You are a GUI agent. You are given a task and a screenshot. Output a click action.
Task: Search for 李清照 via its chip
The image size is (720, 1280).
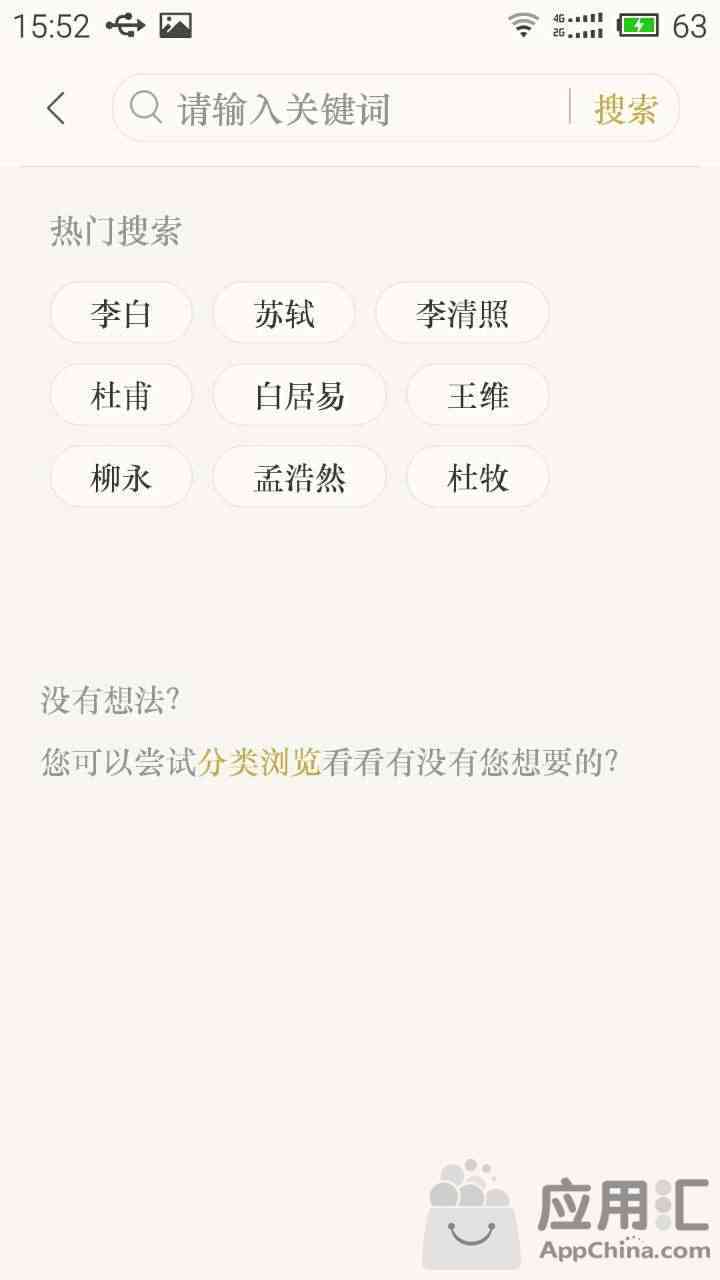462,313
